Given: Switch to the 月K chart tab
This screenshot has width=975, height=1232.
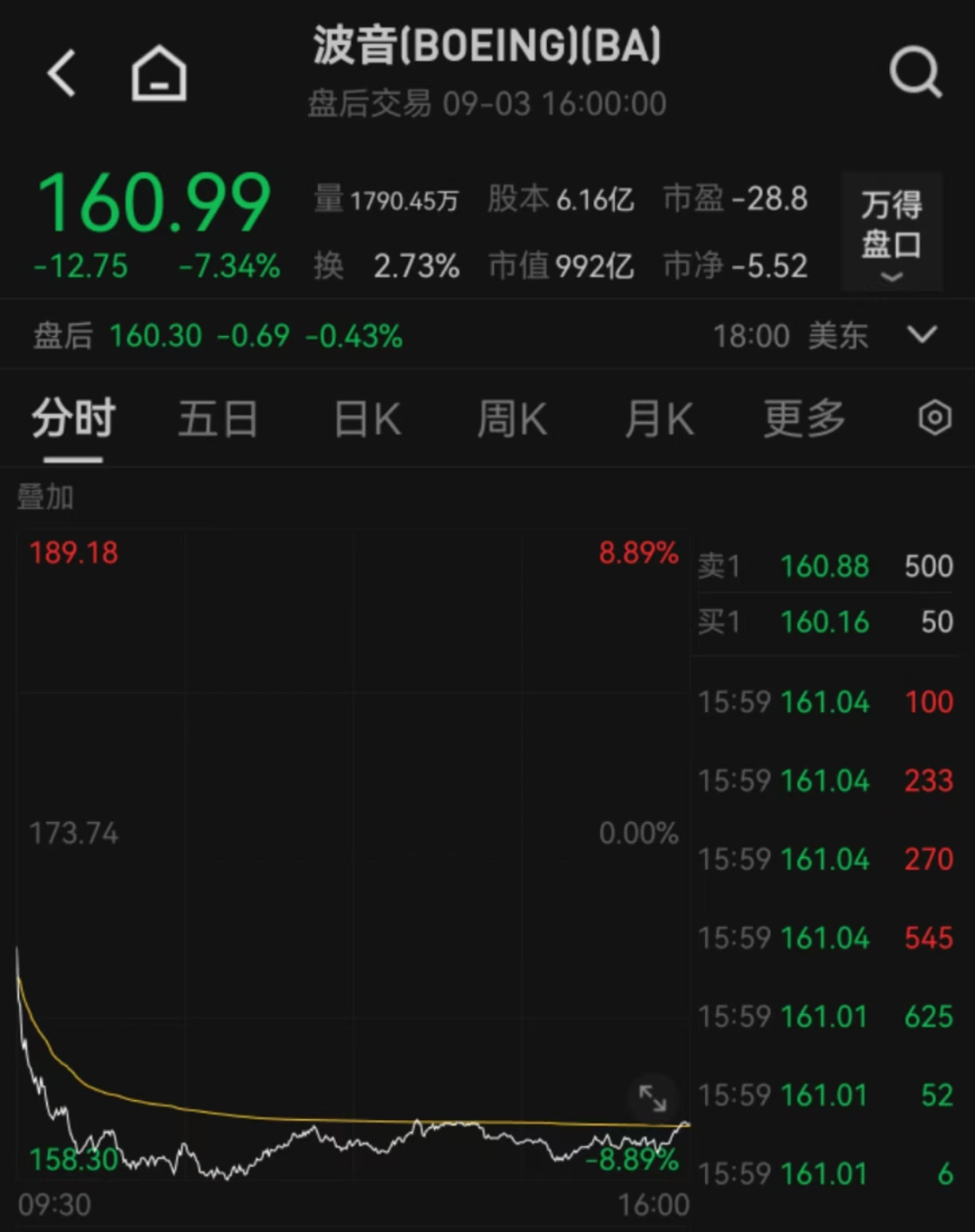Looking at the screenshot, I should 659,419.
